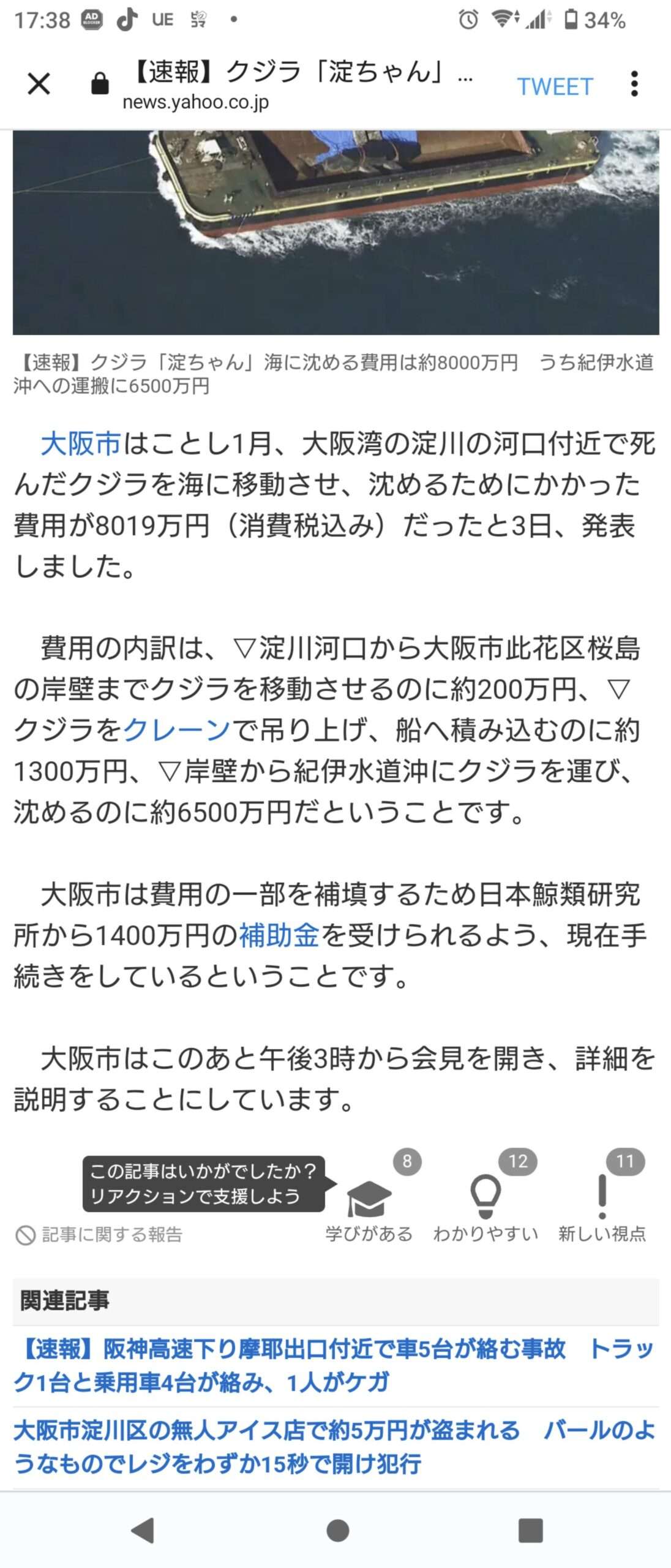Open the 大阪市 link in the article
The width and height of the screenshot is (671, 1568).
[x=81, y=443]
